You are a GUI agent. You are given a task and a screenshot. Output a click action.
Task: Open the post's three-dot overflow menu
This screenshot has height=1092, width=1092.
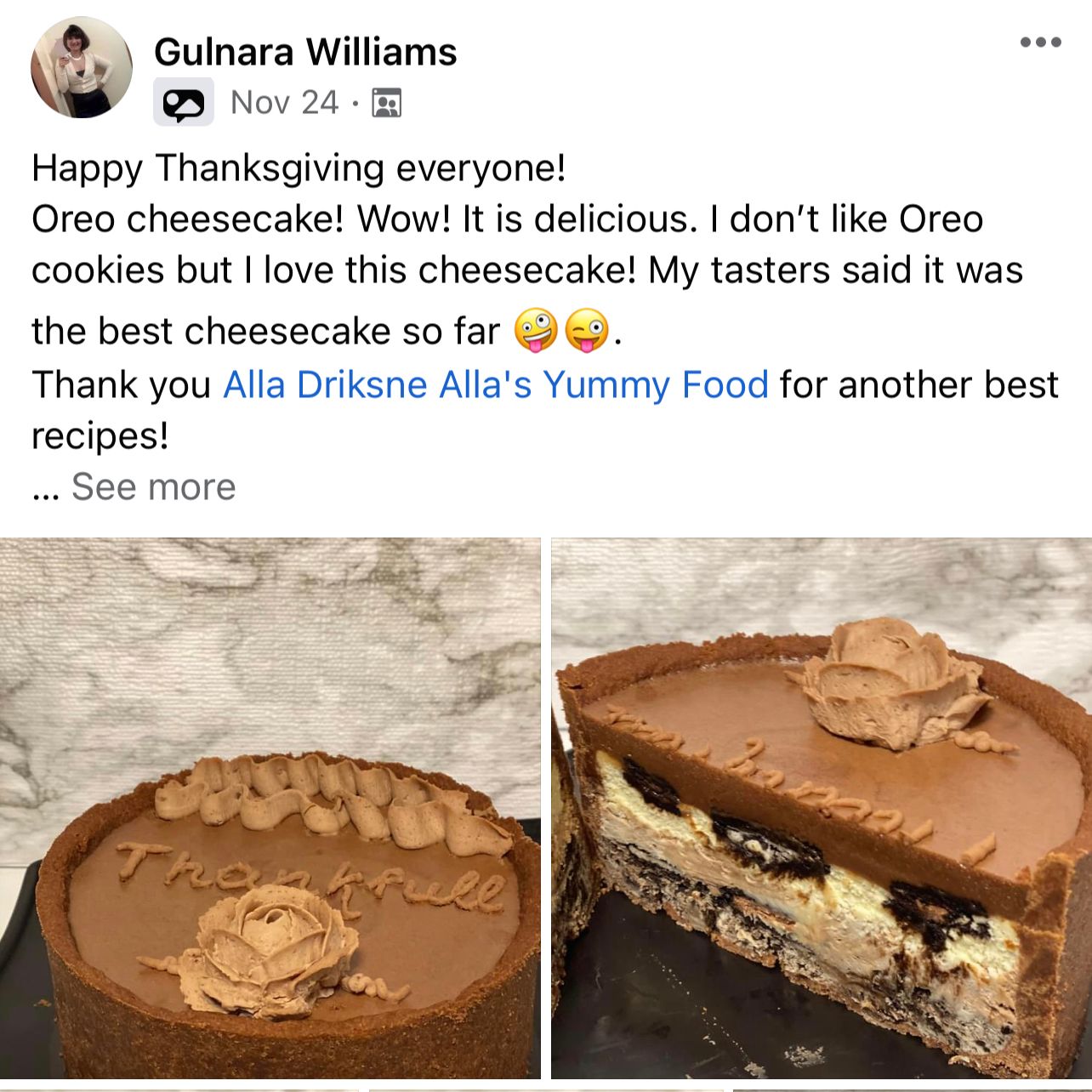click(x=1040, y=42)
